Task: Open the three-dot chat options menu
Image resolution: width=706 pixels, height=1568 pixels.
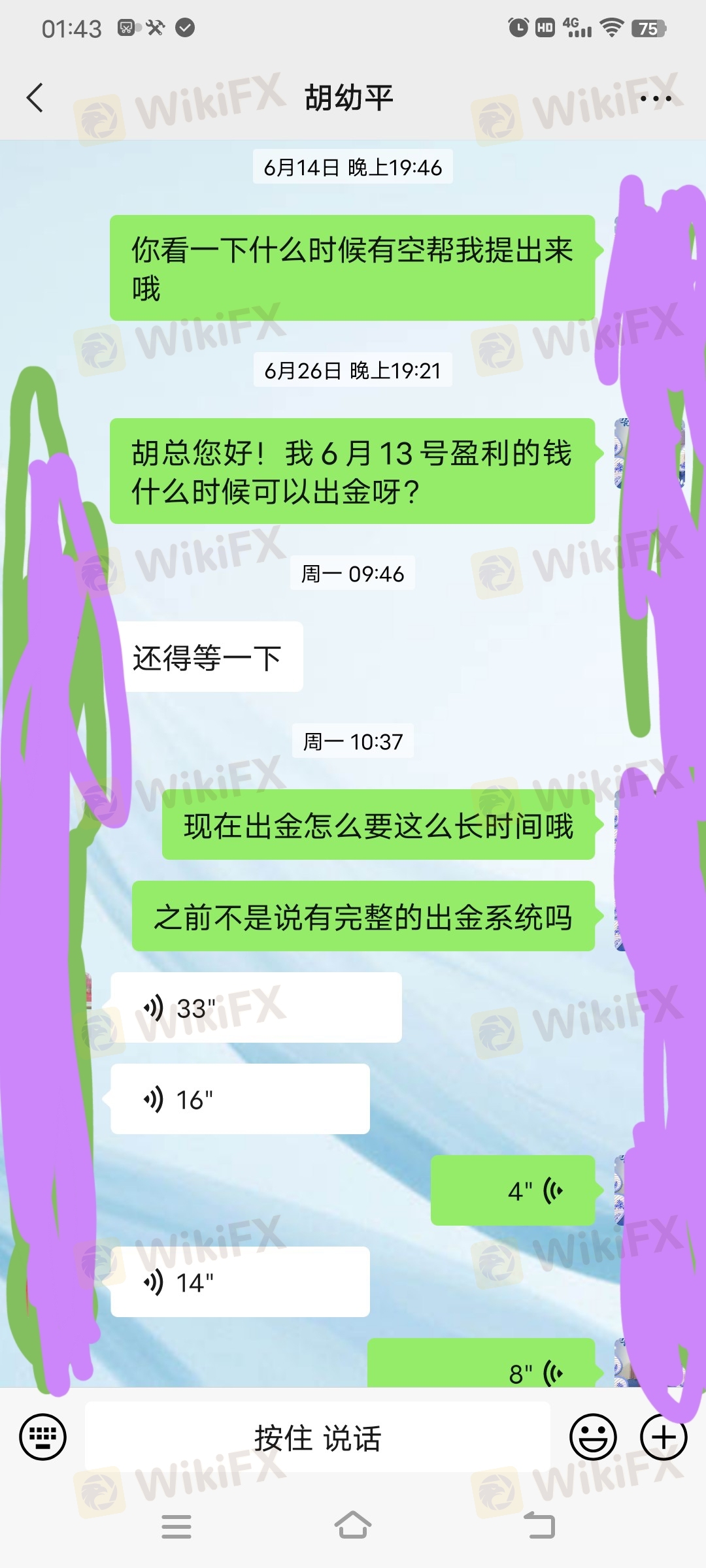Action: pos(655,99)
